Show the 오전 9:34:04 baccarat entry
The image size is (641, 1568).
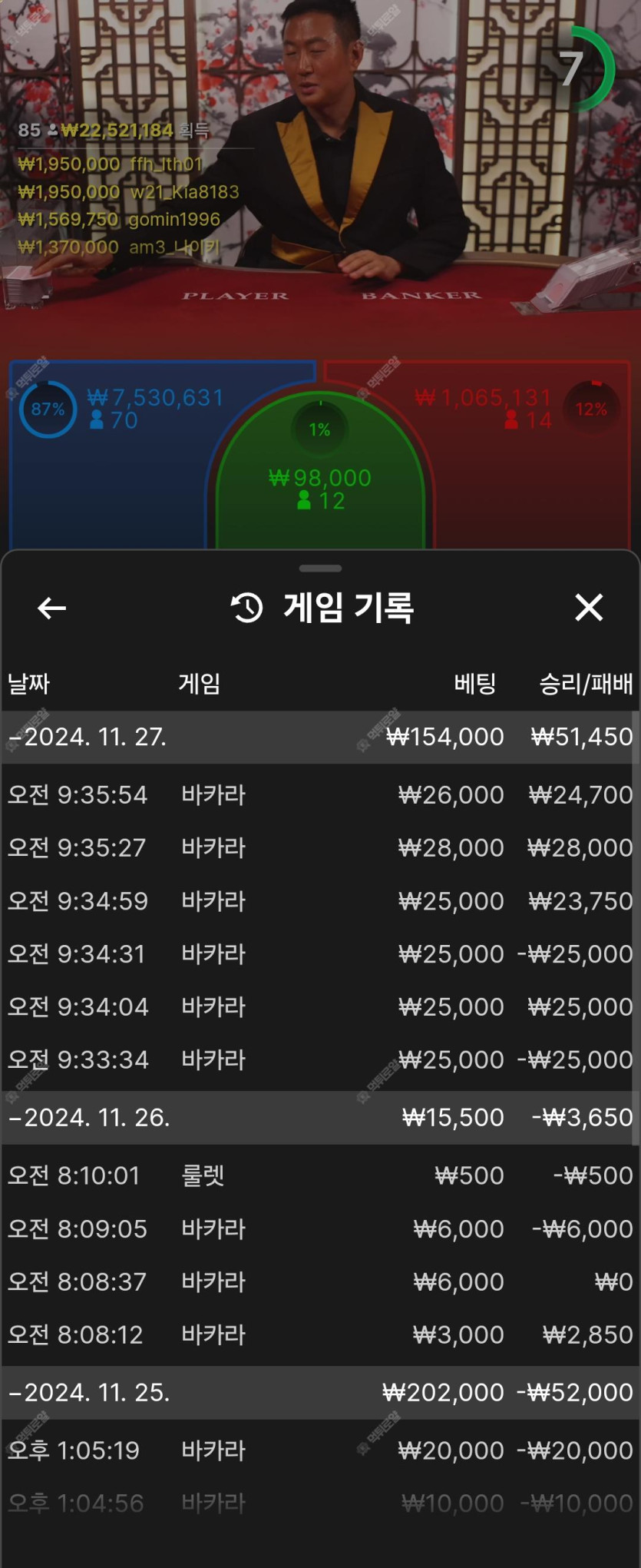(319, 1006)
